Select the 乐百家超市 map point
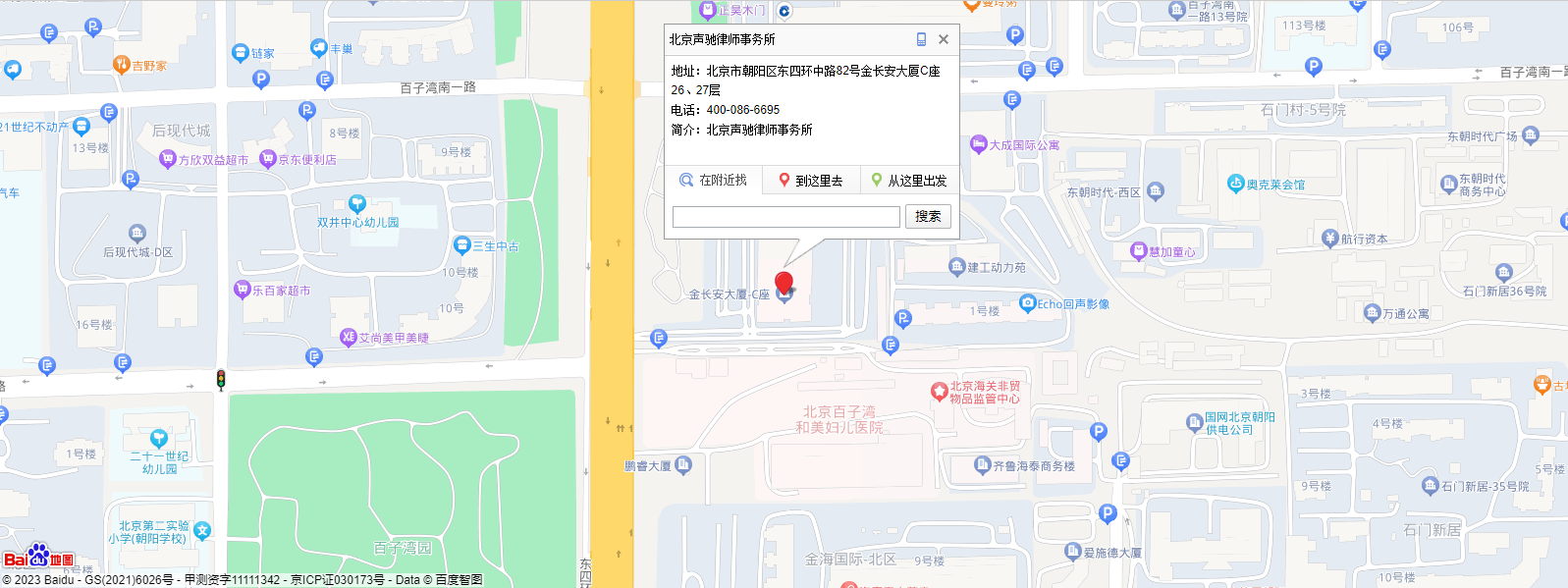The width and height of the screenshot is (1568, 588). point(243,290)
